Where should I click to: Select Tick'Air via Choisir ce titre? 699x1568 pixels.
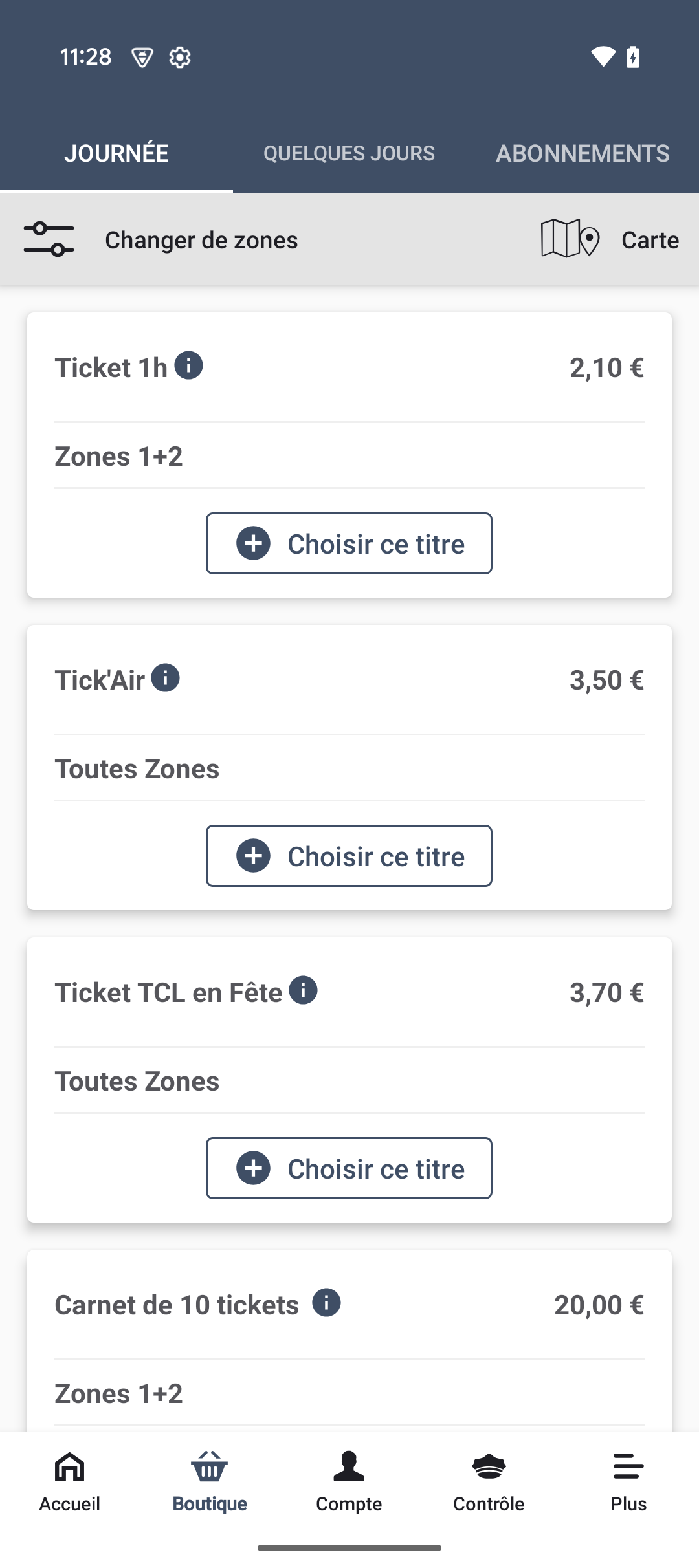pyautogui.click(x=349, y=856)
